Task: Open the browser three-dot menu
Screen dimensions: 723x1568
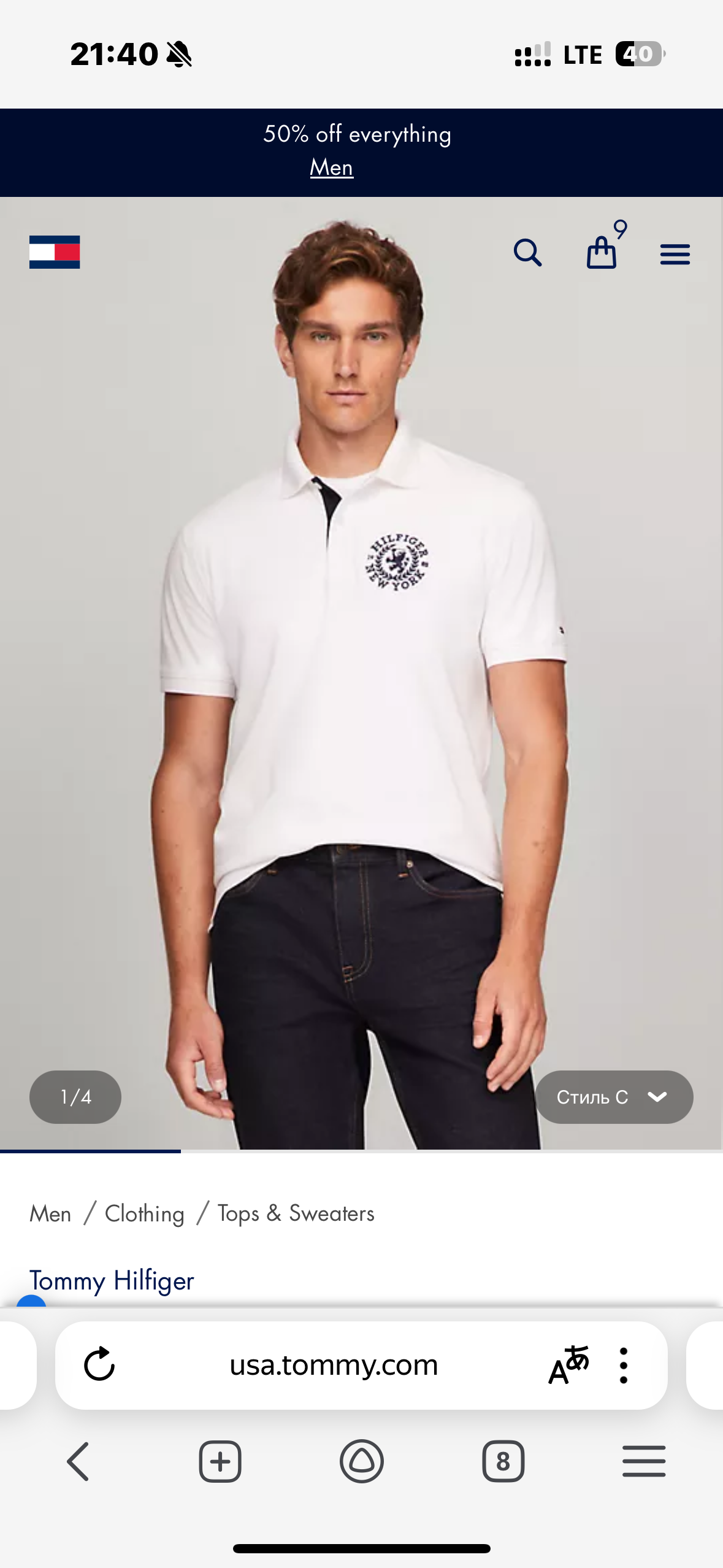Action: click(x=623, y=1364)
